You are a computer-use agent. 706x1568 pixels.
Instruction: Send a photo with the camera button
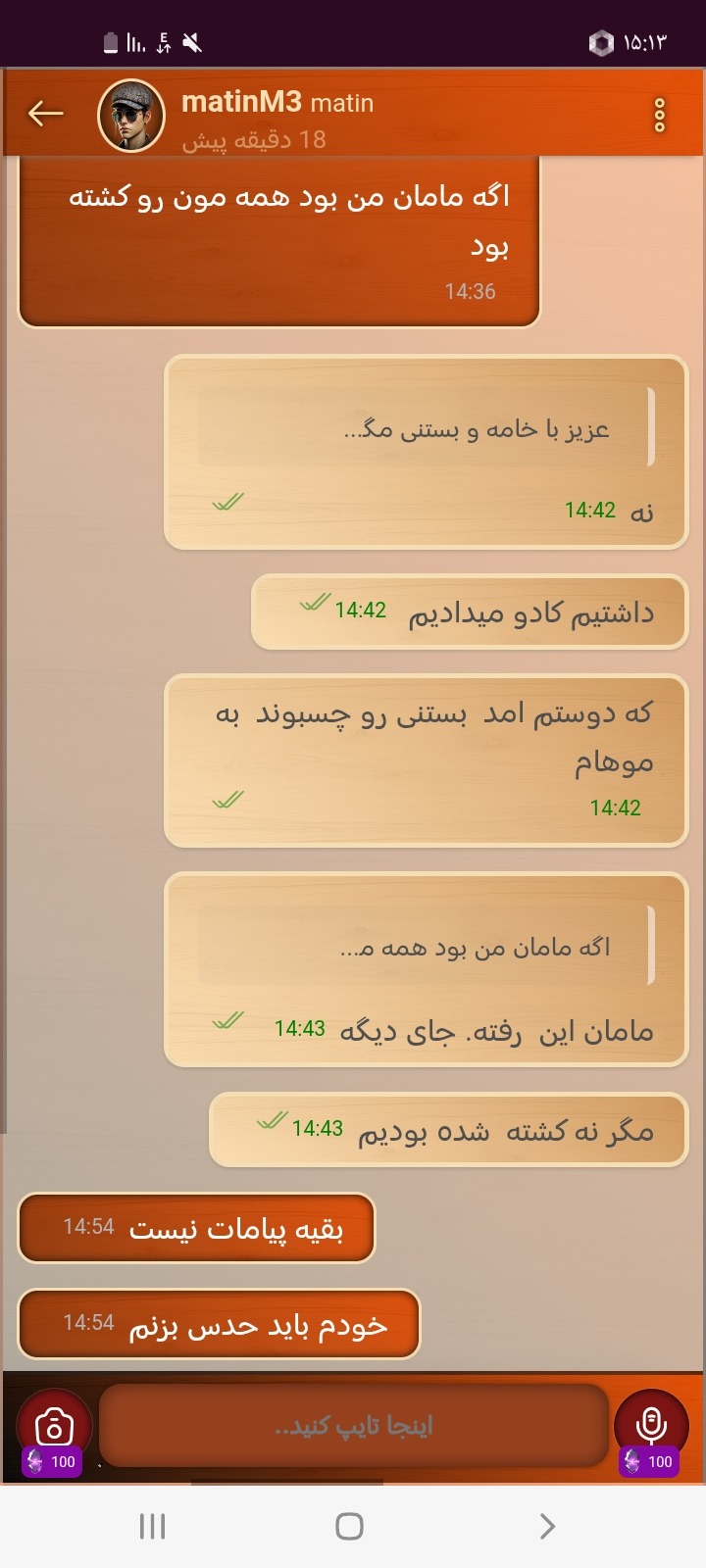click(x=54, y=1428)
